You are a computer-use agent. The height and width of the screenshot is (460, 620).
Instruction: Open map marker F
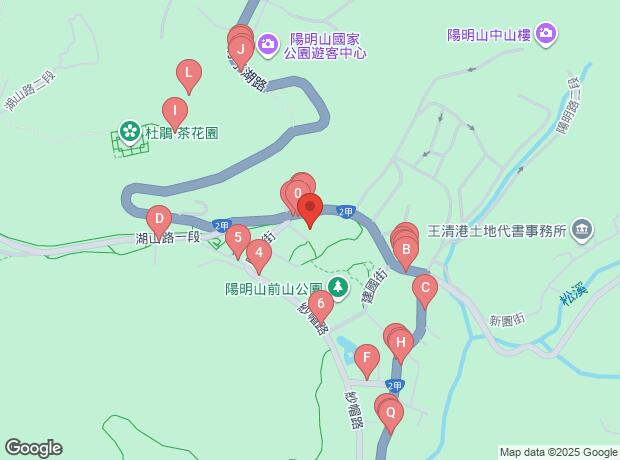pyautogui.click(x=367, y=358)
